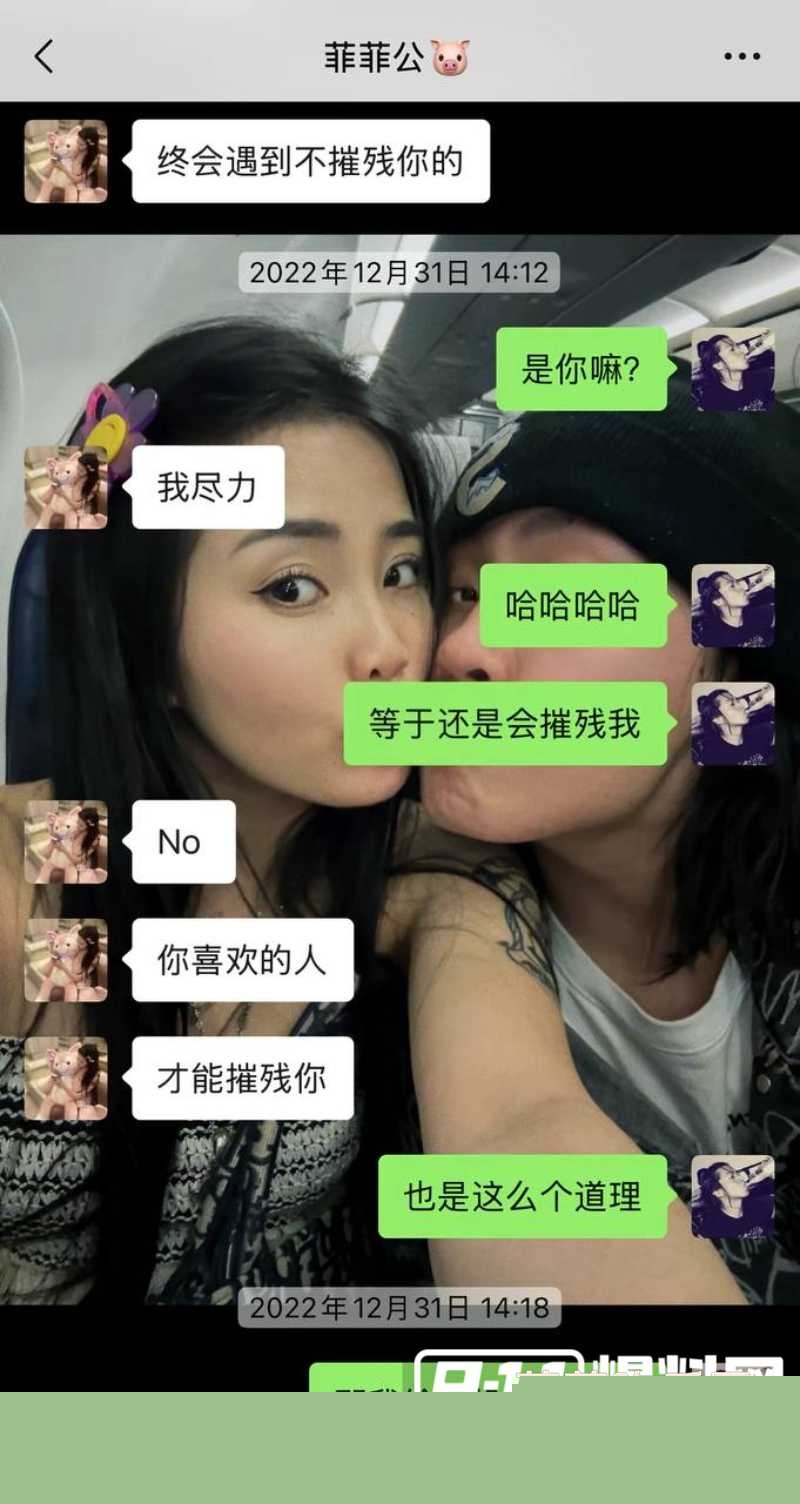
Task: Tap avatar next to '你喜欢的人' bubble
Action: (65, 960)
